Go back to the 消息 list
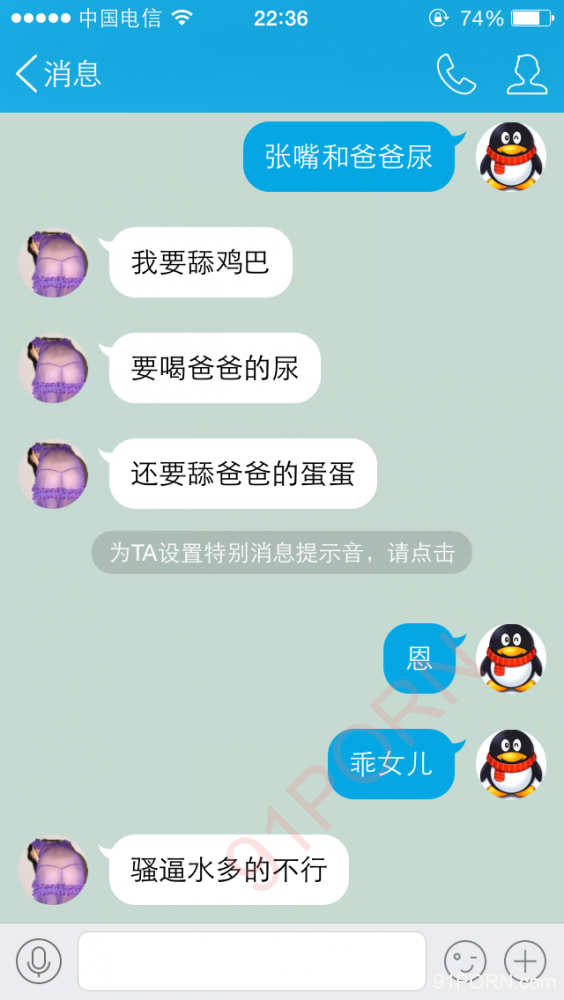 [x=58, y=73]
